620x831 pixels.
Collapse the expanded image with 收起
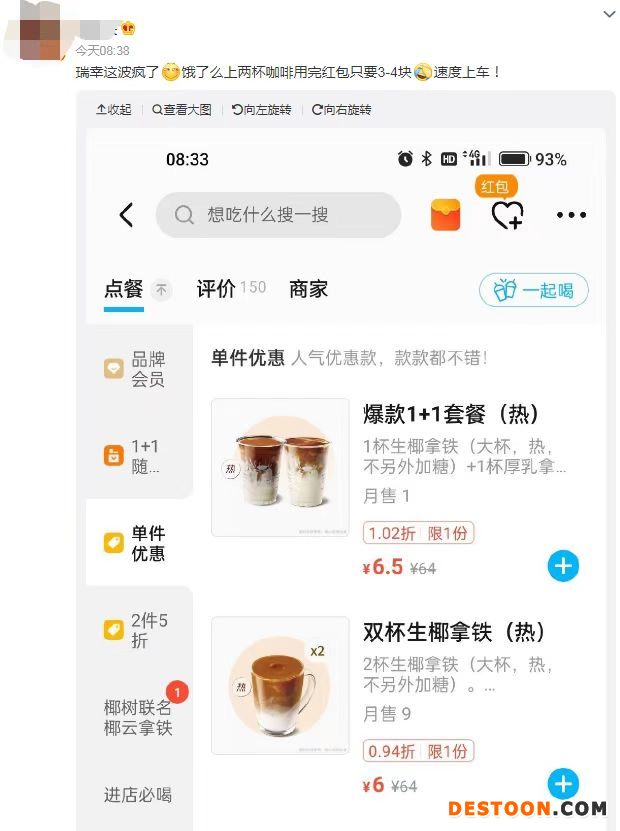point(113,110)
